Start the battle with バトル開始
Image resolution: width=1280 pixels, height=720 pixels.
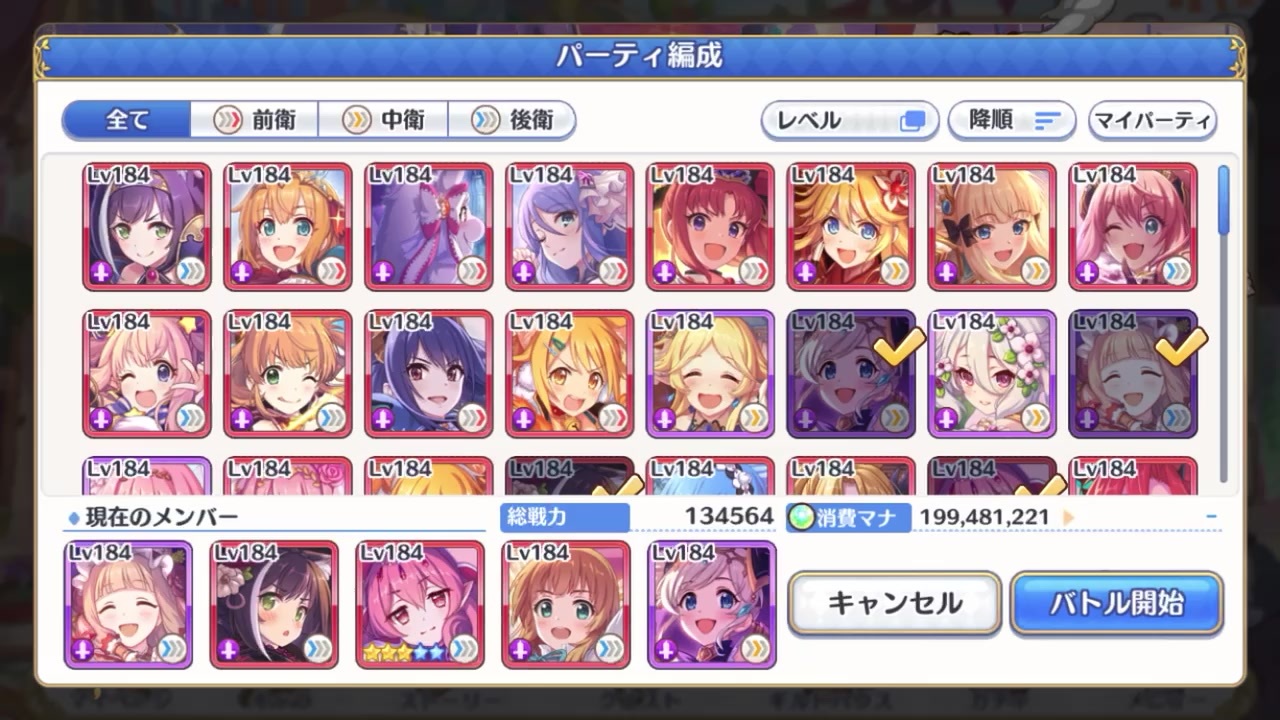(x=1116, y=603)
